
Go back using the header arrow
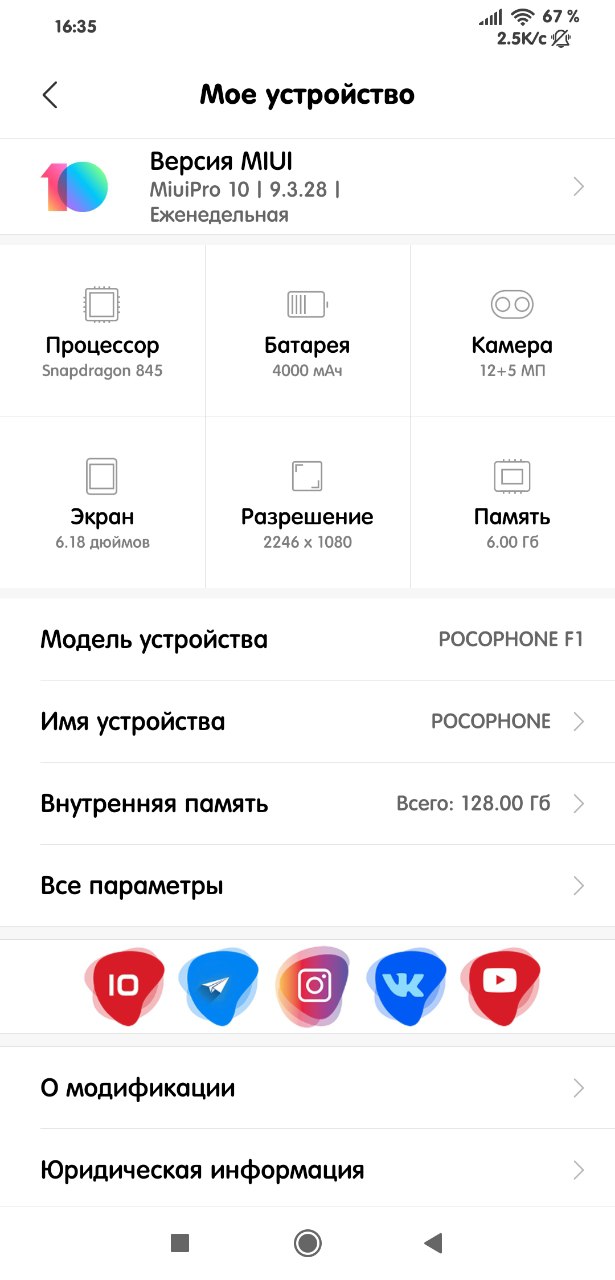tap(50, 95)
